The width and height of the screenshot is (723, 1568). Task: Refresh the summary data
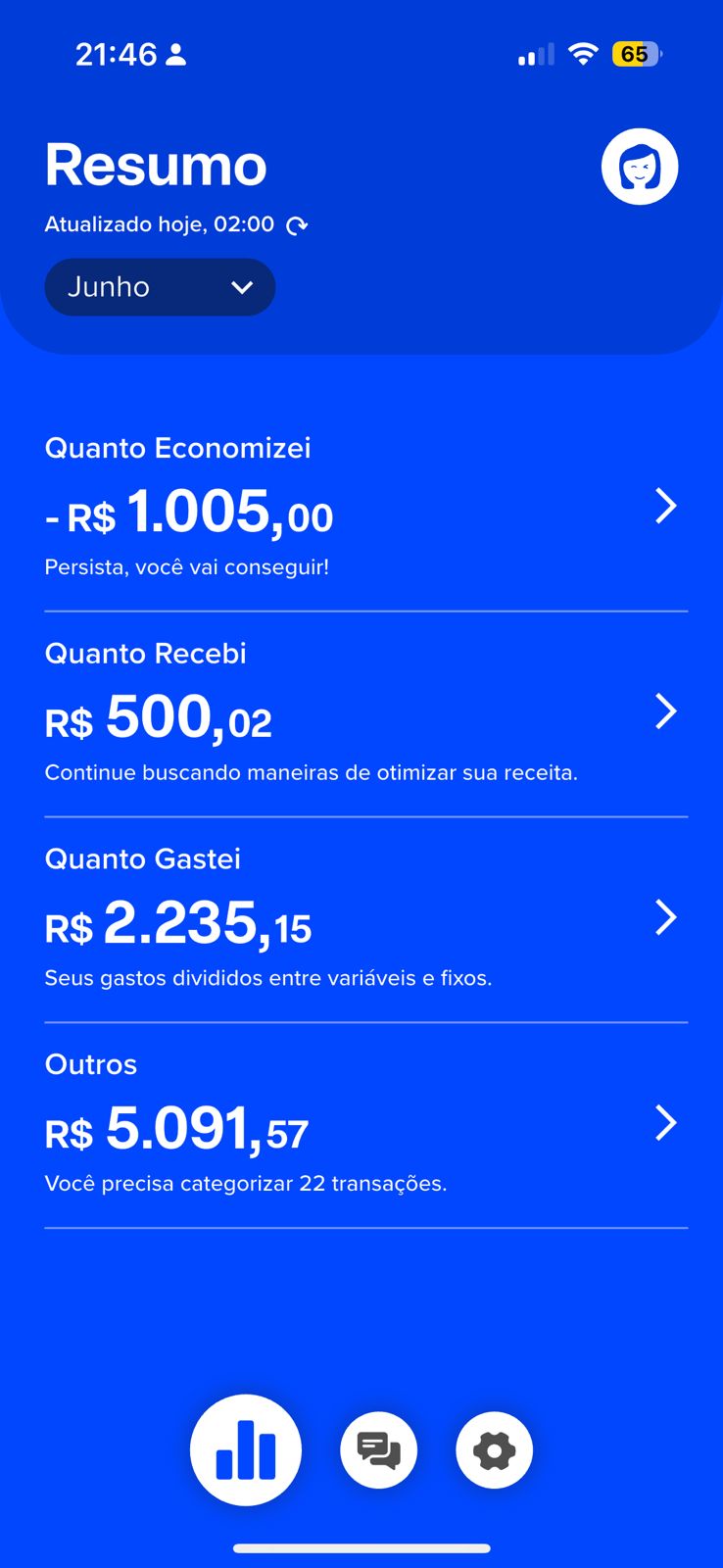(297, 224)
